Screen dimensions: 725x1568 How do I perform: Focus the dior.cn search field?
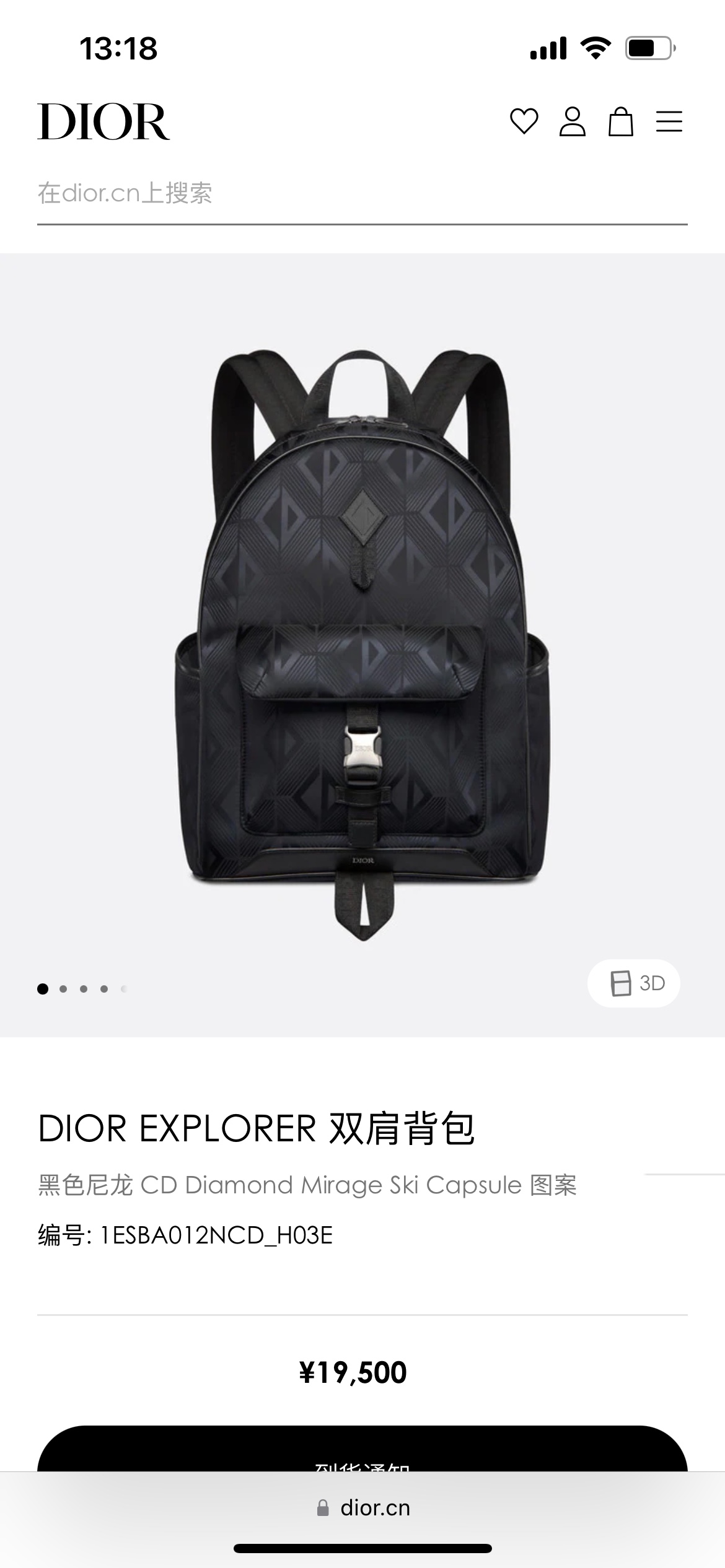[362, 193]
